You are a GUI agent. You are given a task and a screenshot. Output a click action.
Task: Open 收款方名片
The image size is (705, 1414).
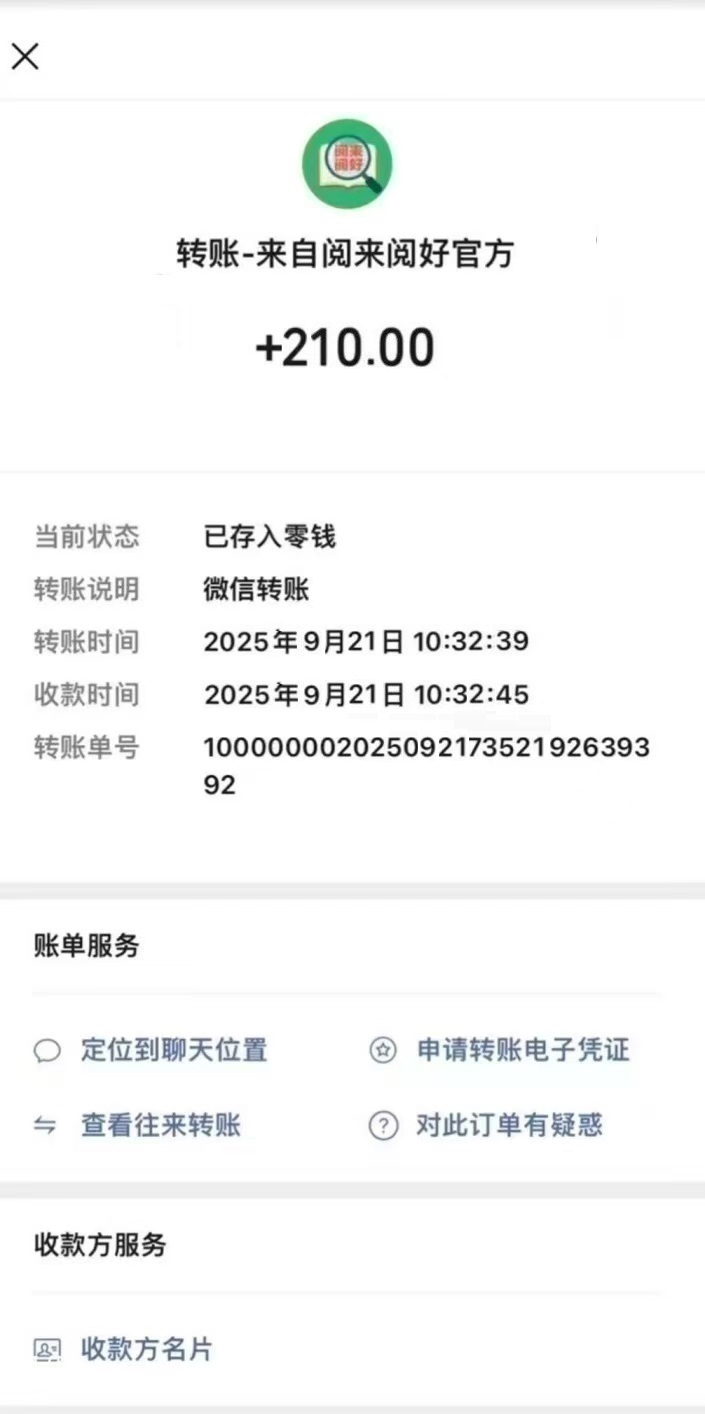146,1349
